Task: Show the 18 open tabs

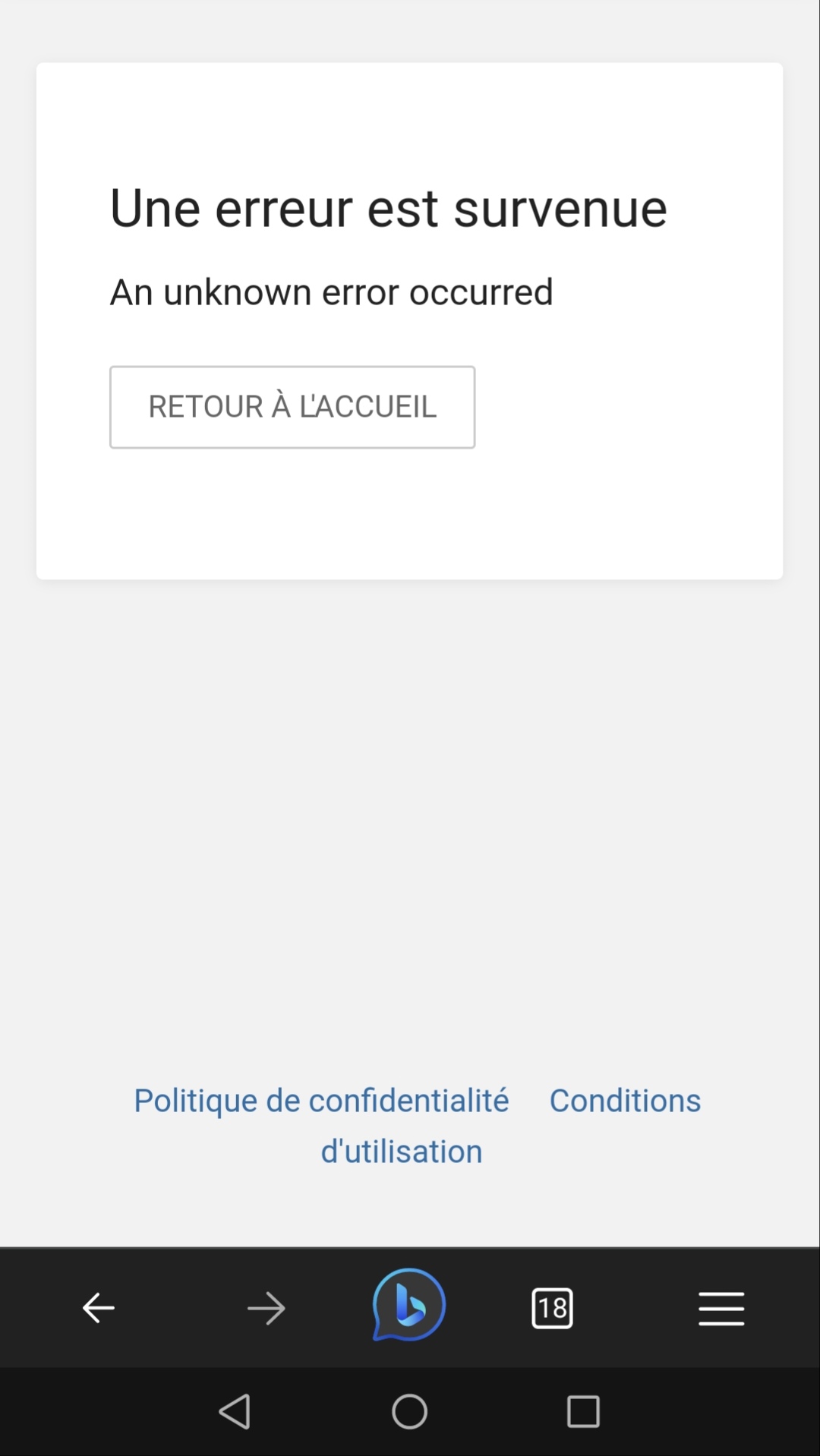Action: 552,1308
